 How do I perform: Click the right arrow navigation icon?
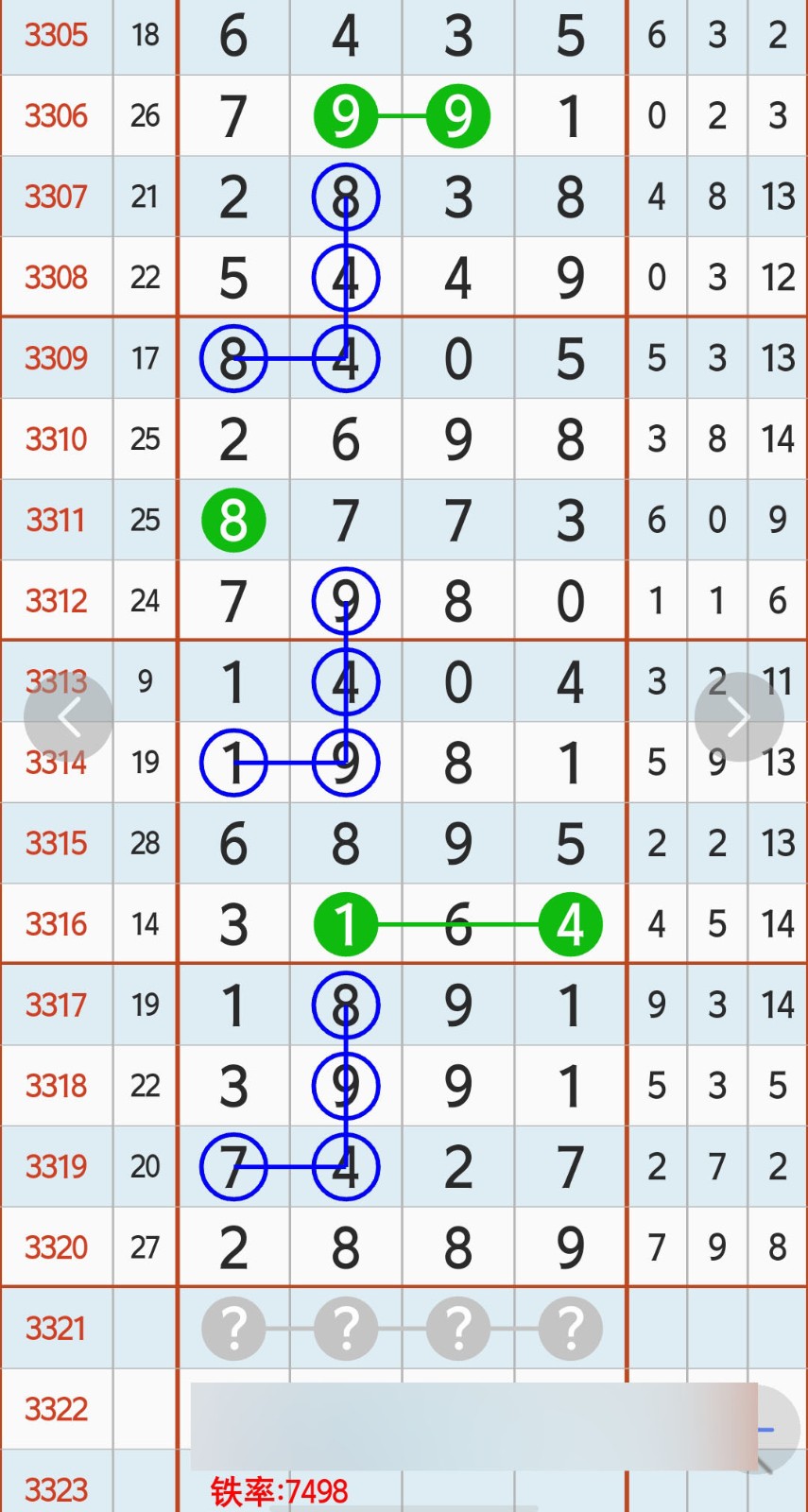coord(739,716)
